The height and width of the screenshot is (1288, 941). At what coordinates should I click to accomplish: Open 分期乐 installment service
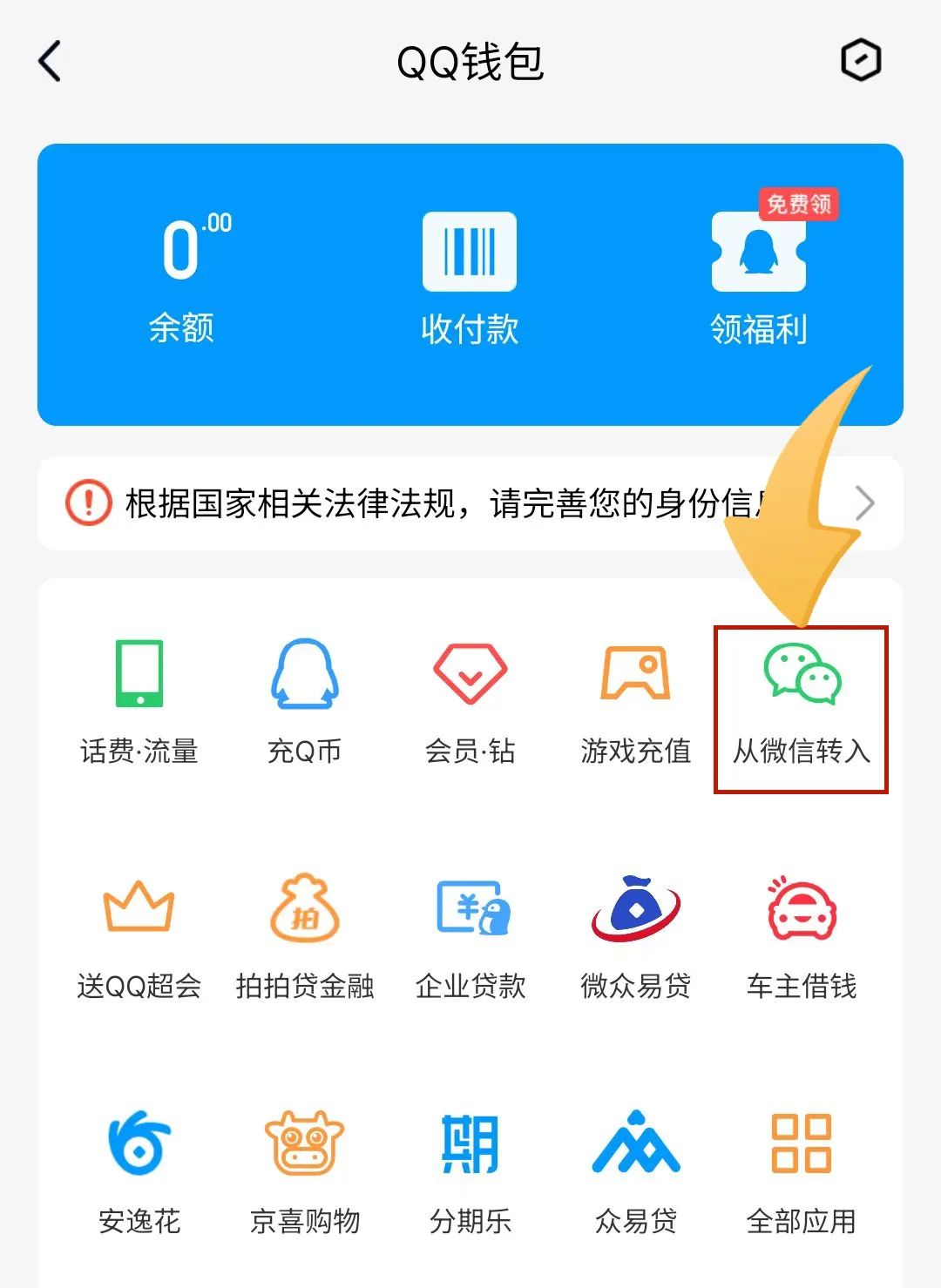coord(469,1167)
